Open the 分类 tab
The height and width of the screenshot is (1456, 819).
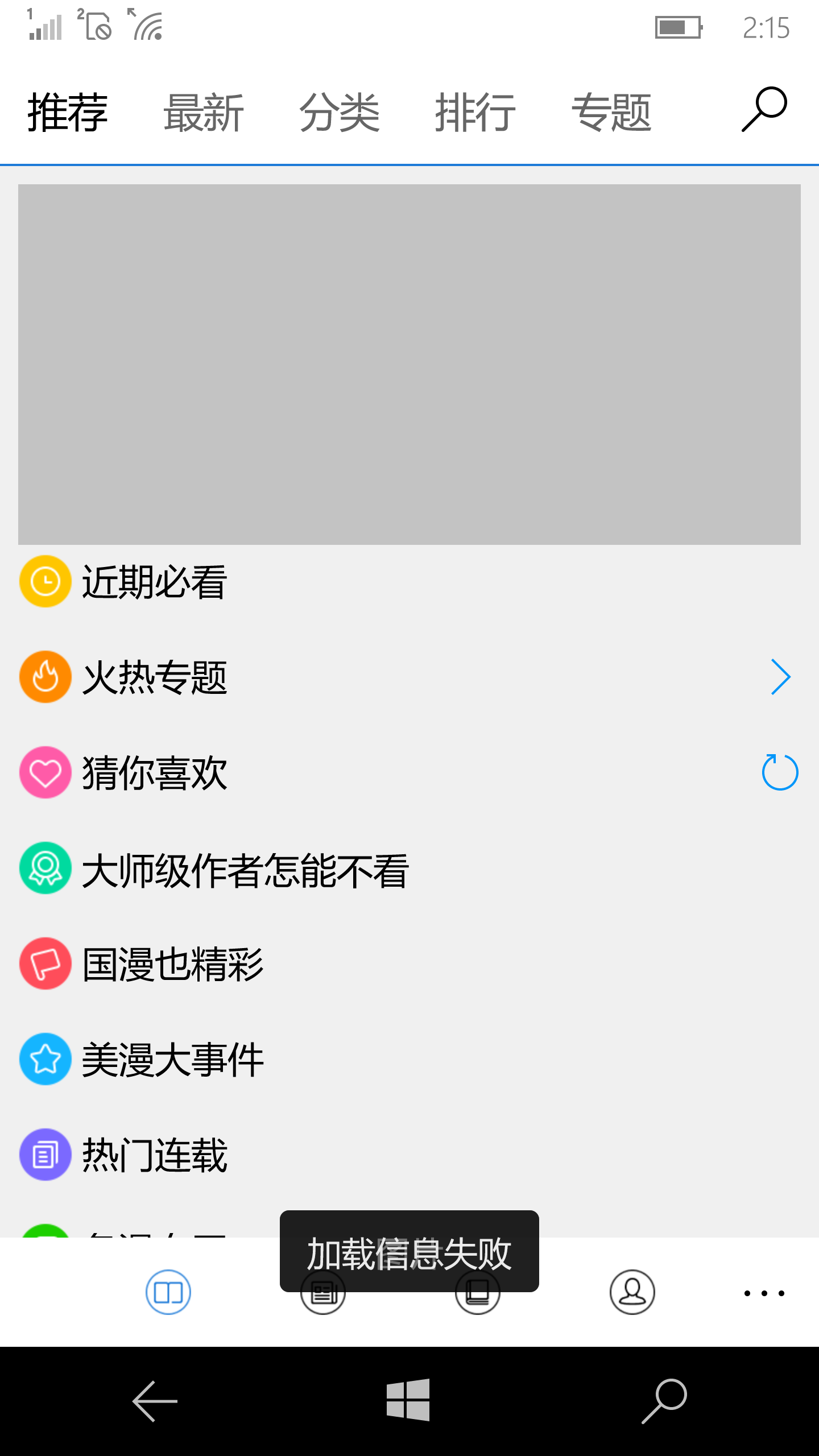(x=340, y=113)
